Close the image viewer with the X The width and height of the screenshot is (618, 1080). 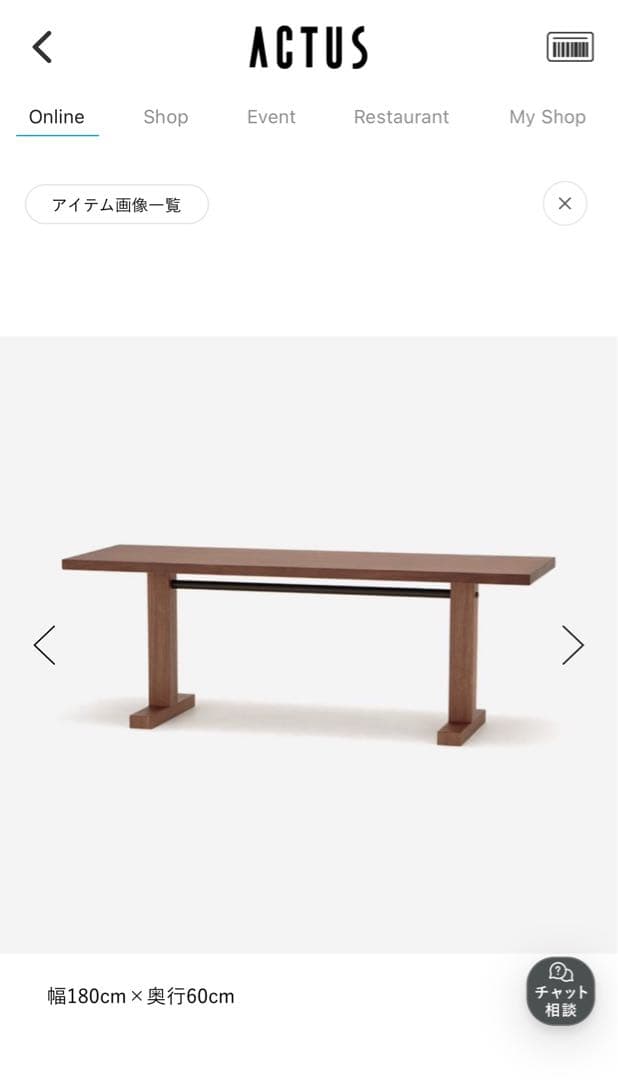[565, 203]
